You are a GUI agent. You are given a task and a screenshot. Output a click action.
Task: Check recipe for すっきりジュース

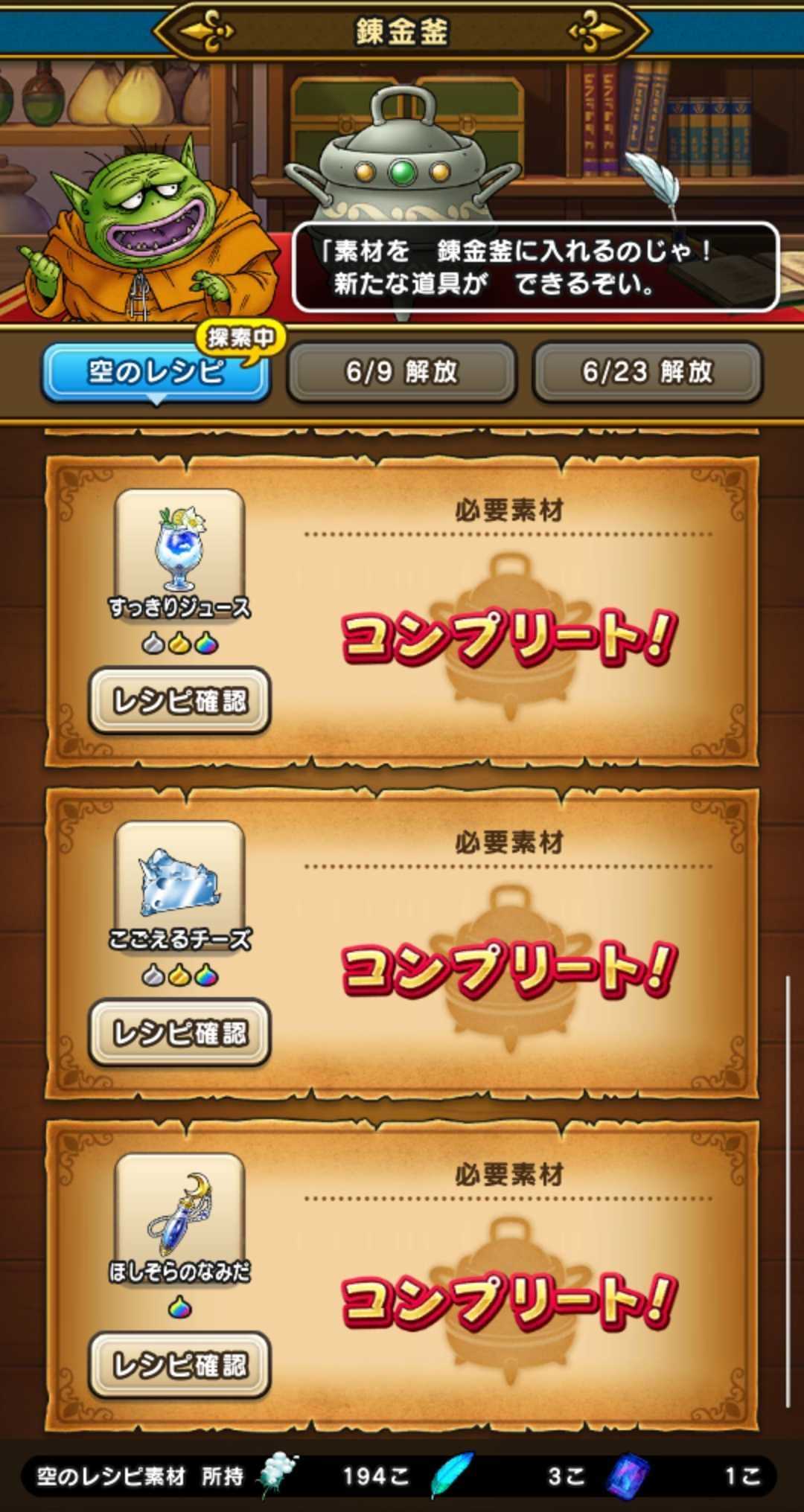coord(179,700)
